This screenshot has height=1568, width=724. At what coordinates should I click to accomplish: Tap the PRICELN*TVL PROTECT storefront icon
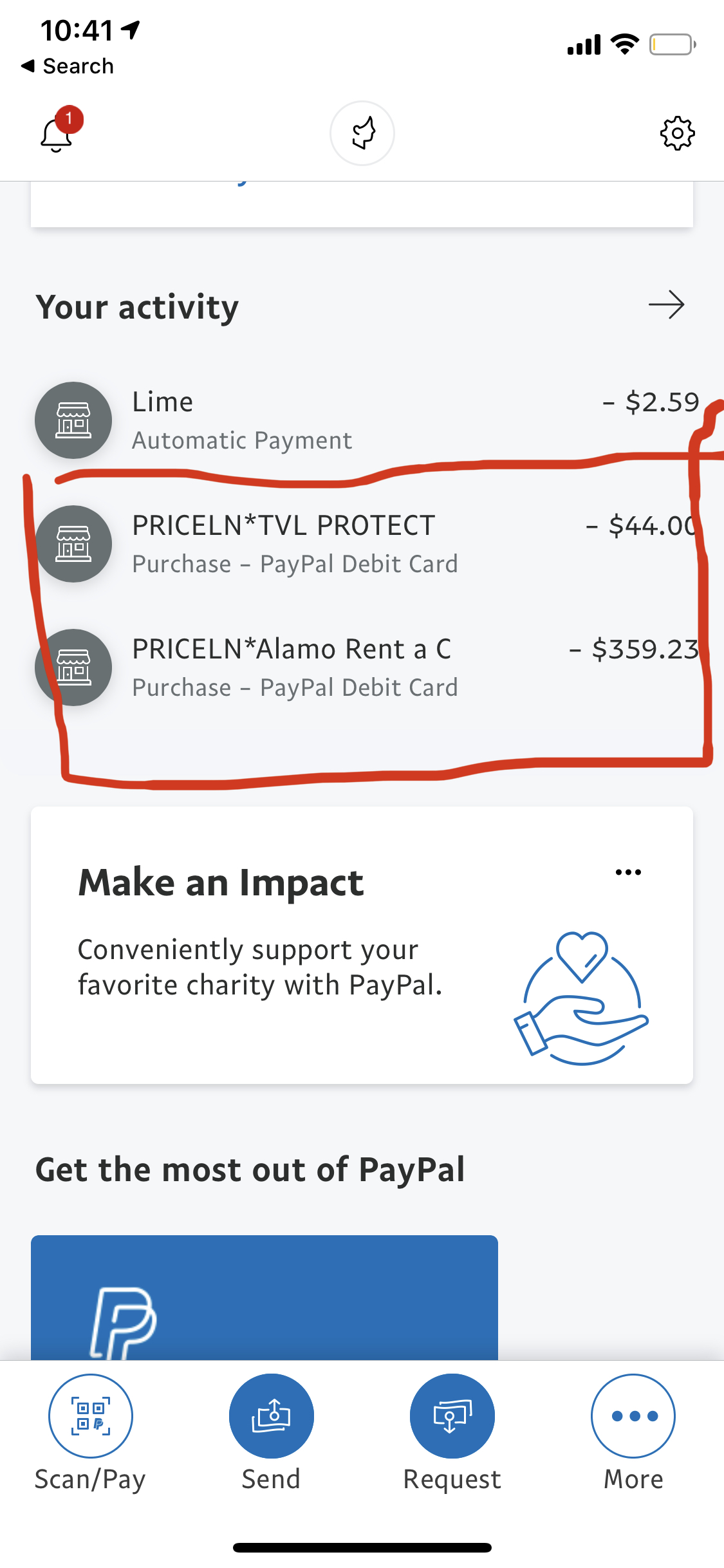point(73,543)
